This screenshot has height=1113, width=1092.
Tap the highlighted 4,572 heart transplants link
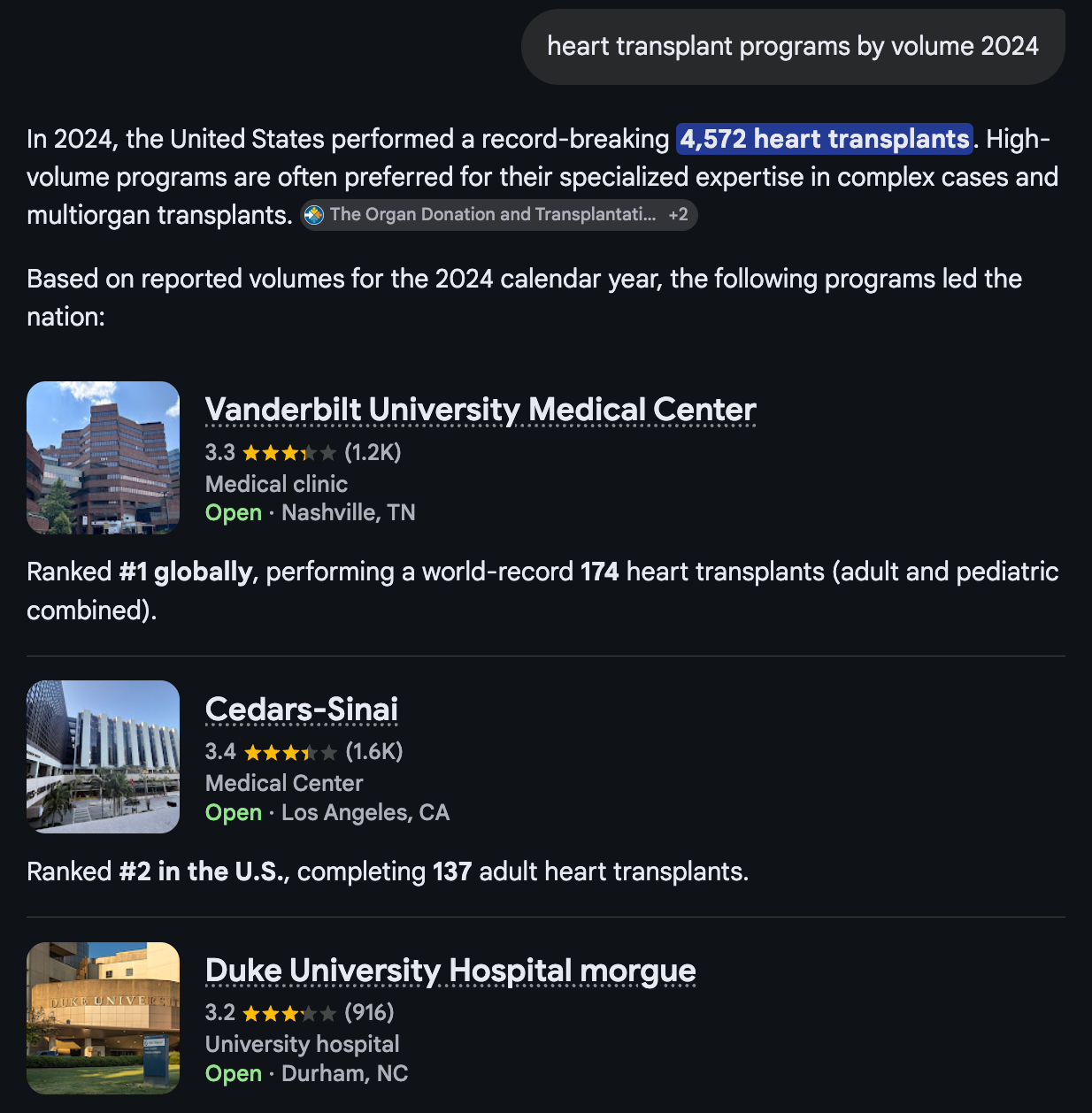pos(824,139)
